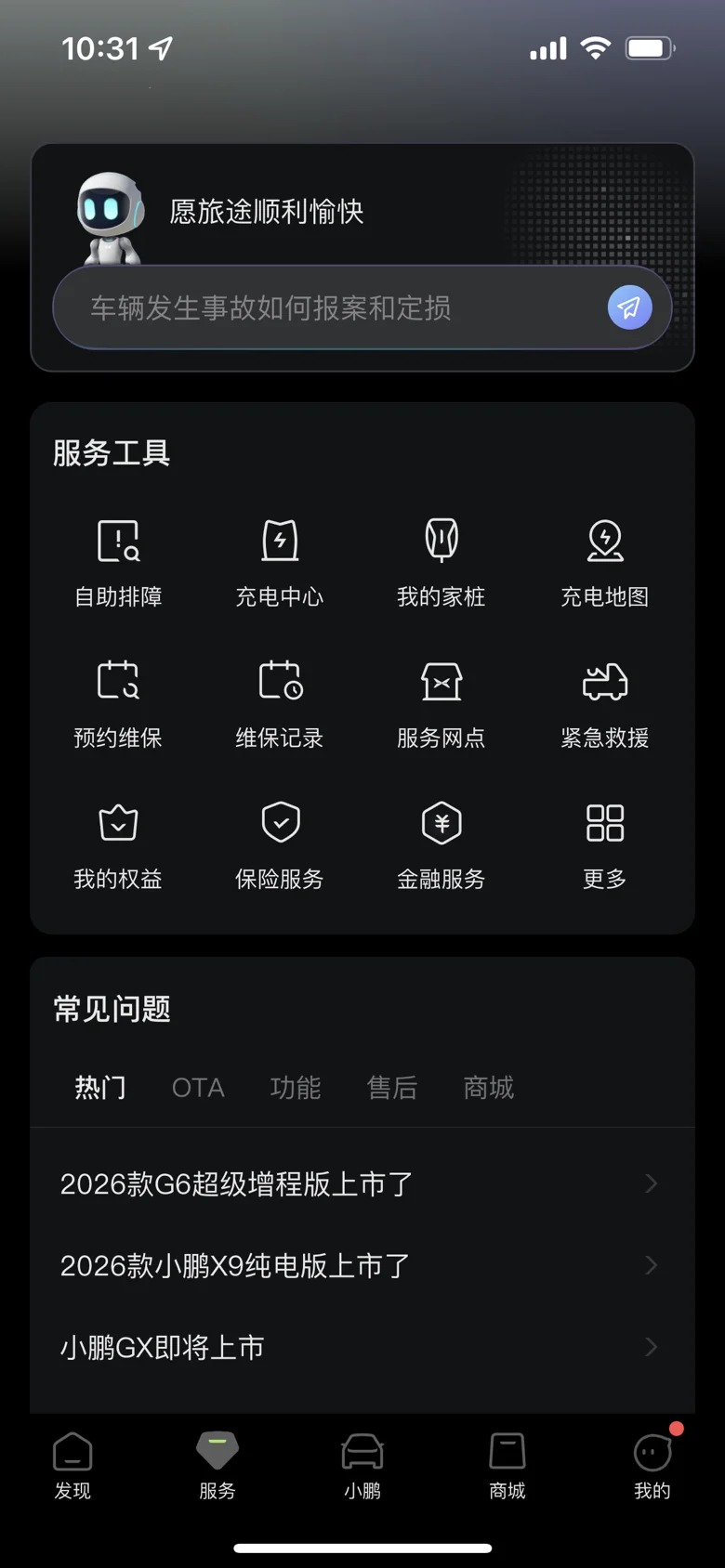Show 更多 service tools
Image resolution: width=725 pixels, height=1568 pixels.
604,844
